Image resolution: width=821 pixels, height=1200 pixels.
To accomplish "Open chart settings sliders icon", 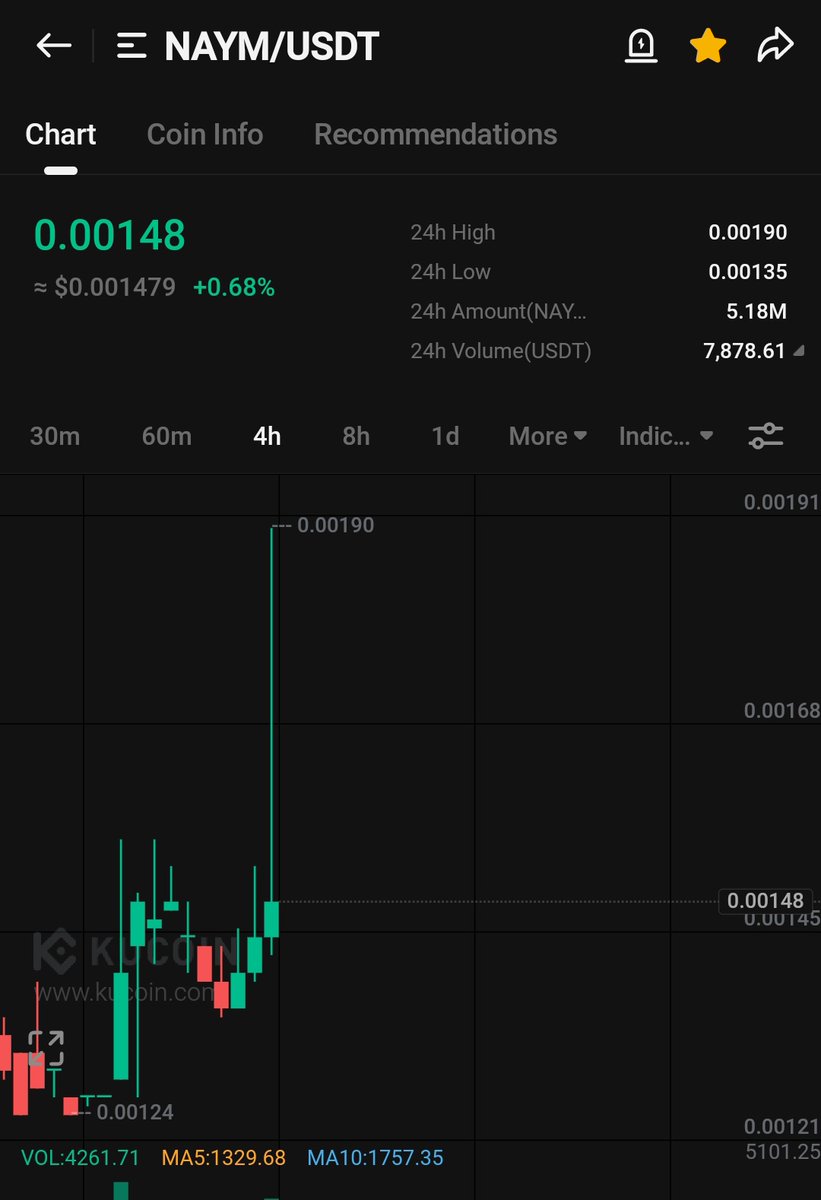I will click(766, 436).
